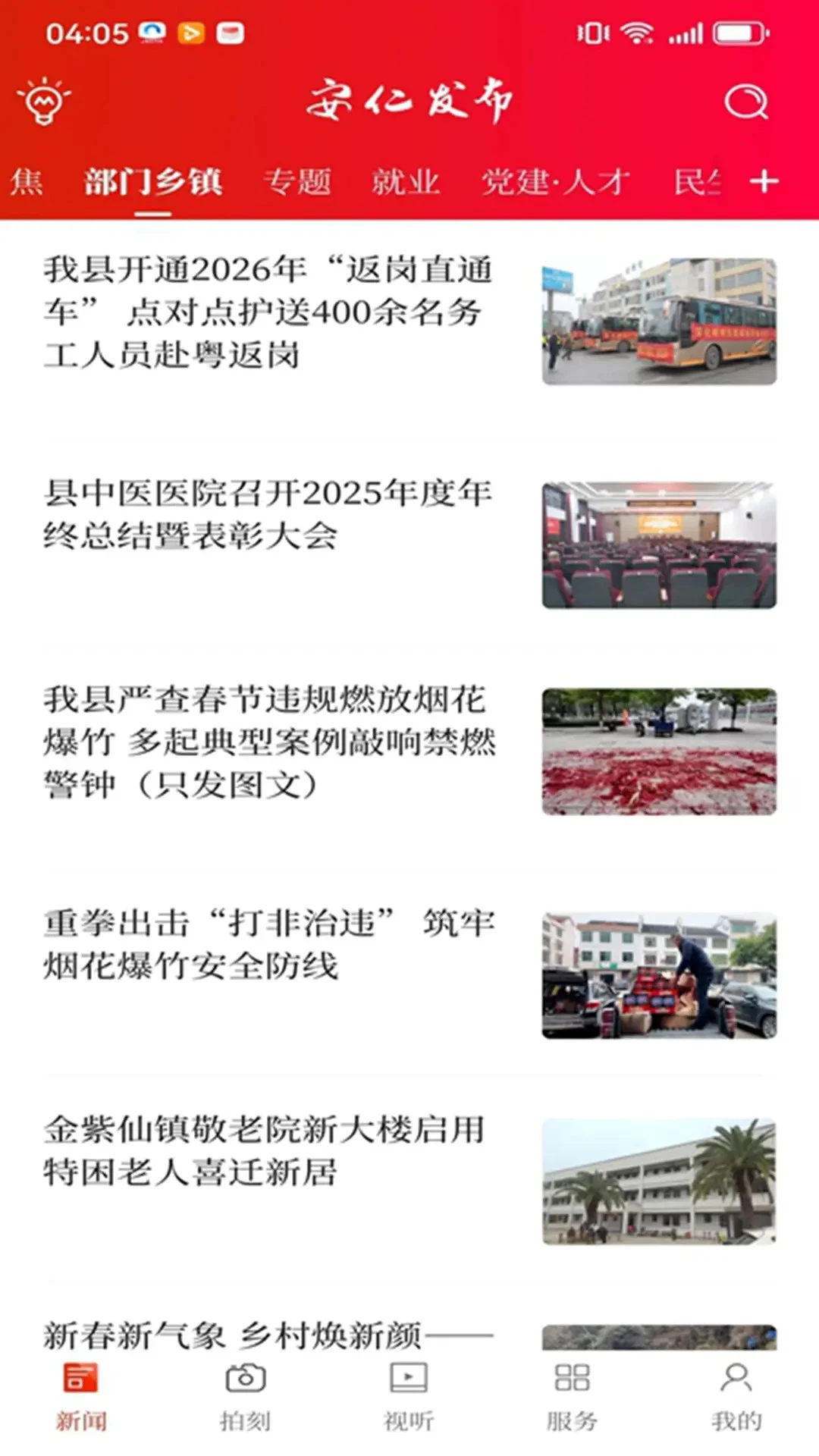Viewport: 819px width, 1456px height.
Task: Switch to the 视听 tab
Action: pos(409,1397)
